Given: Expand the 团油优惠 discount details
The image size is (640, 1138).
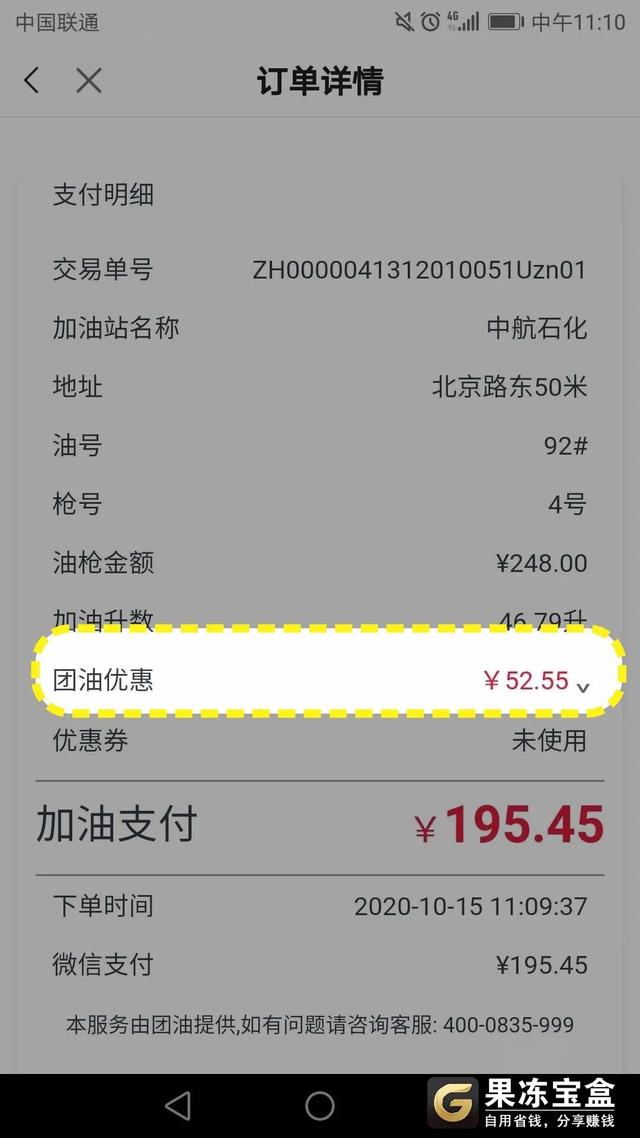Looking at the screenshot, I should (x=584, y=685).
